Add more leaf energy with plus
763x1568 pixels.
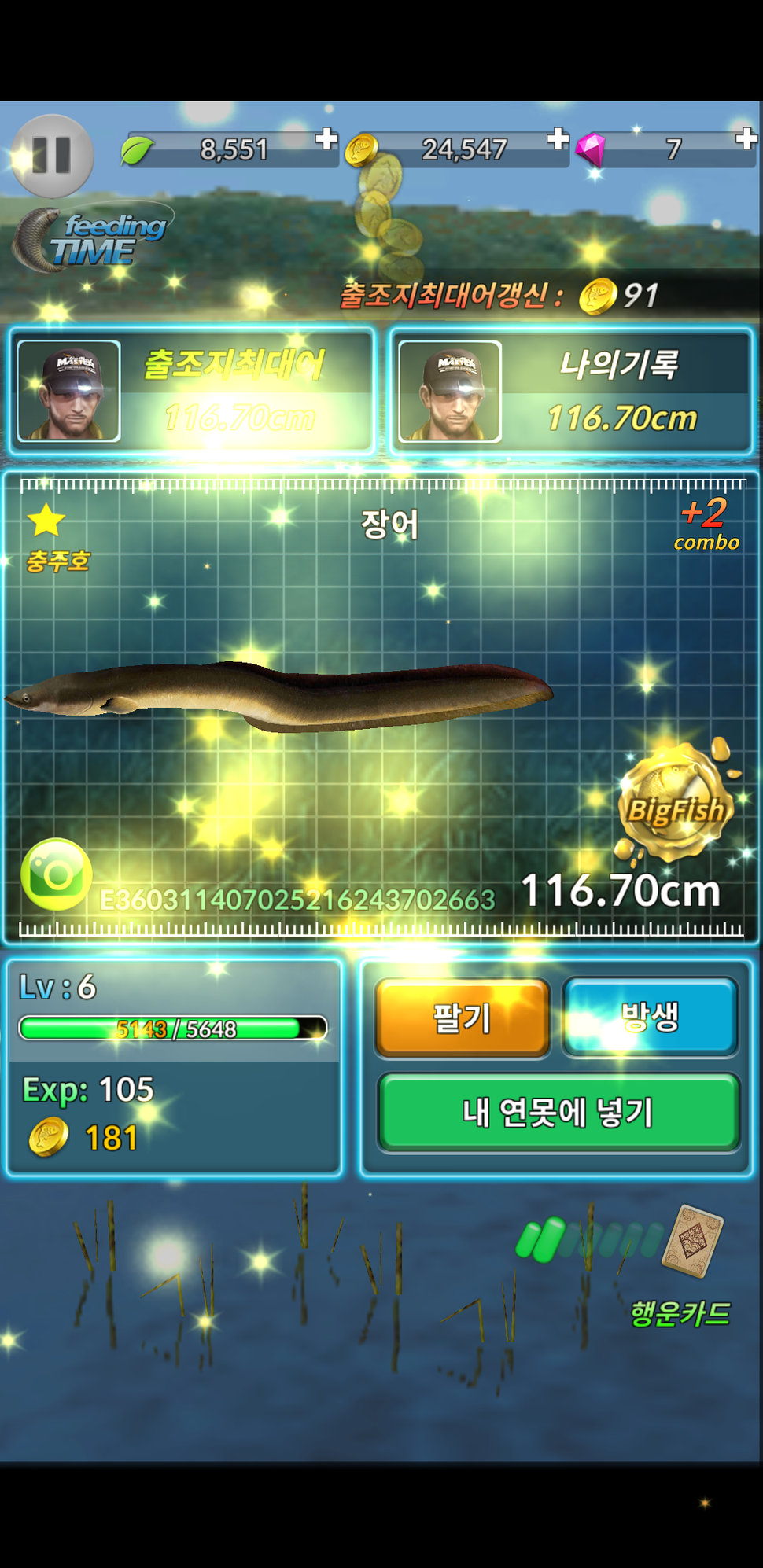tap(326, 140)
